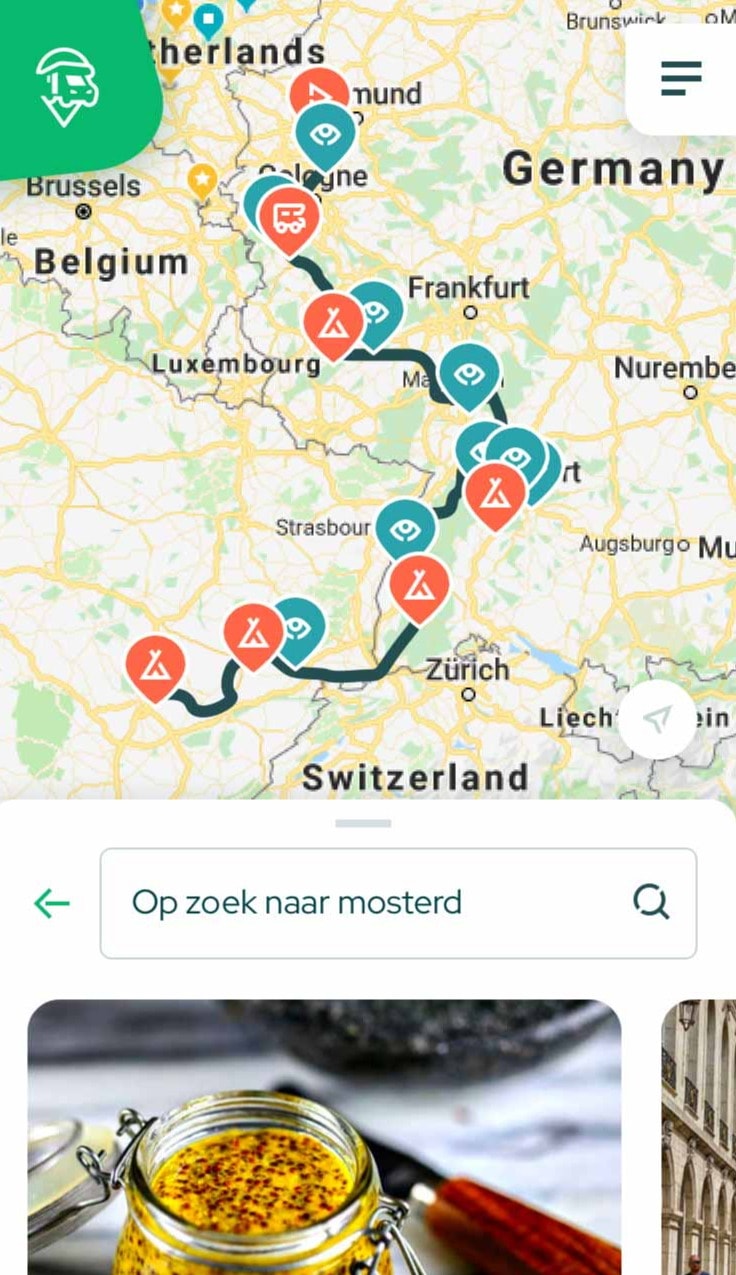The image size is (736, 1275).
Task: Select the sight pin near Strasbourg
Action: click(405, 528)
